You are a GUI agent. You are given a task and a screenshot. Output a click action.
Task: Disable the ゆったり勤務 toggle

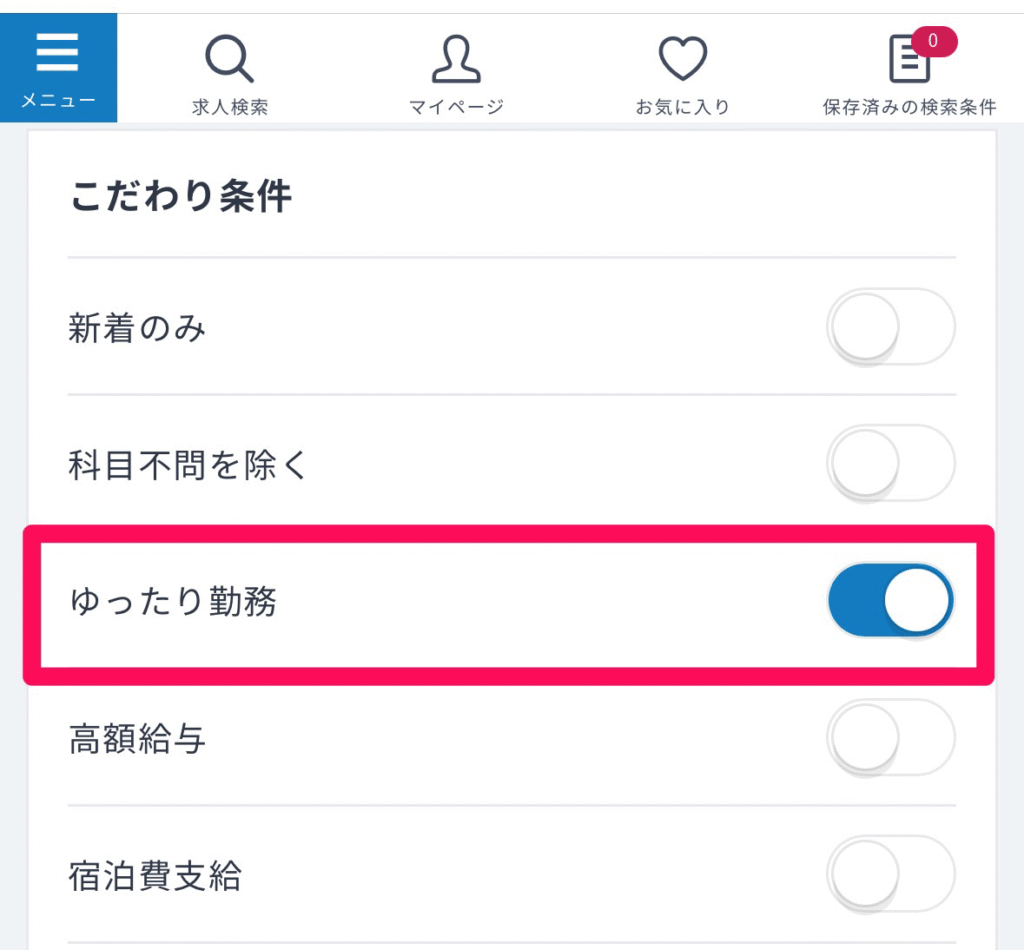891,601
